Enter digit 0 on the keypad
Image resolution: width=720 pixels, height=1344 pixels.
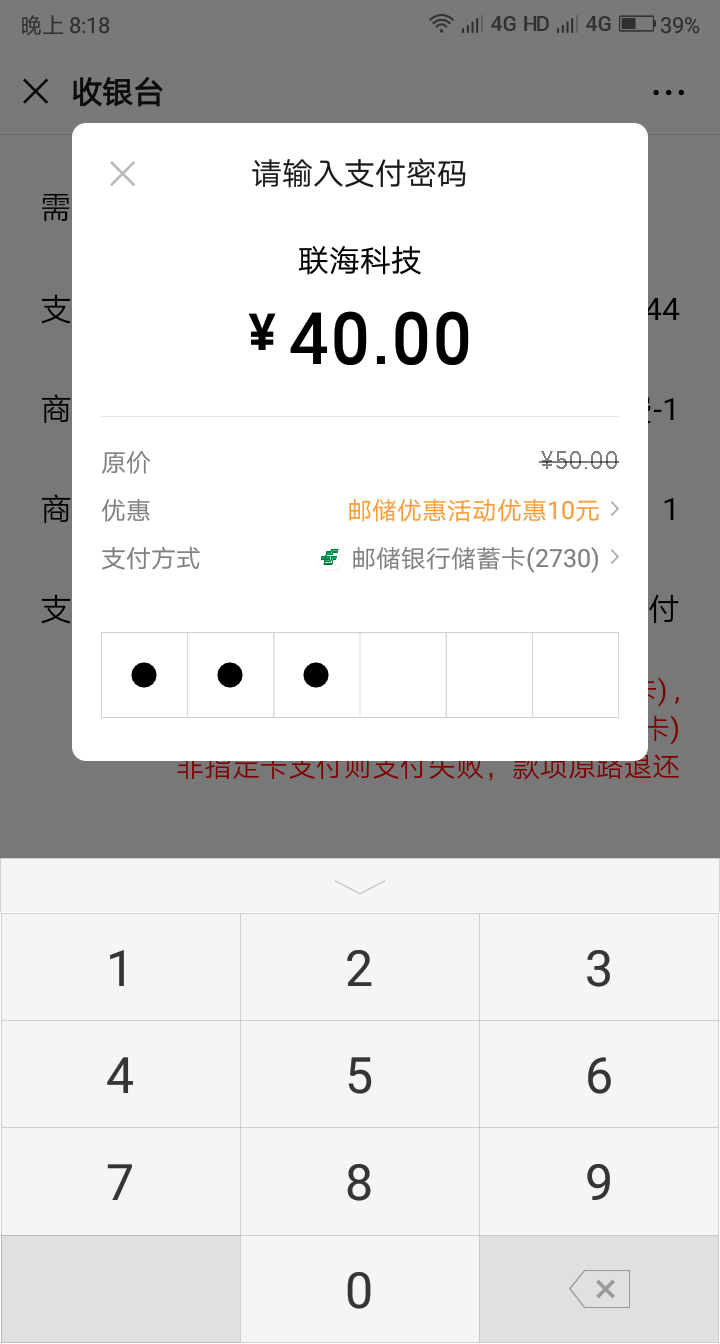coord(360,1290)
